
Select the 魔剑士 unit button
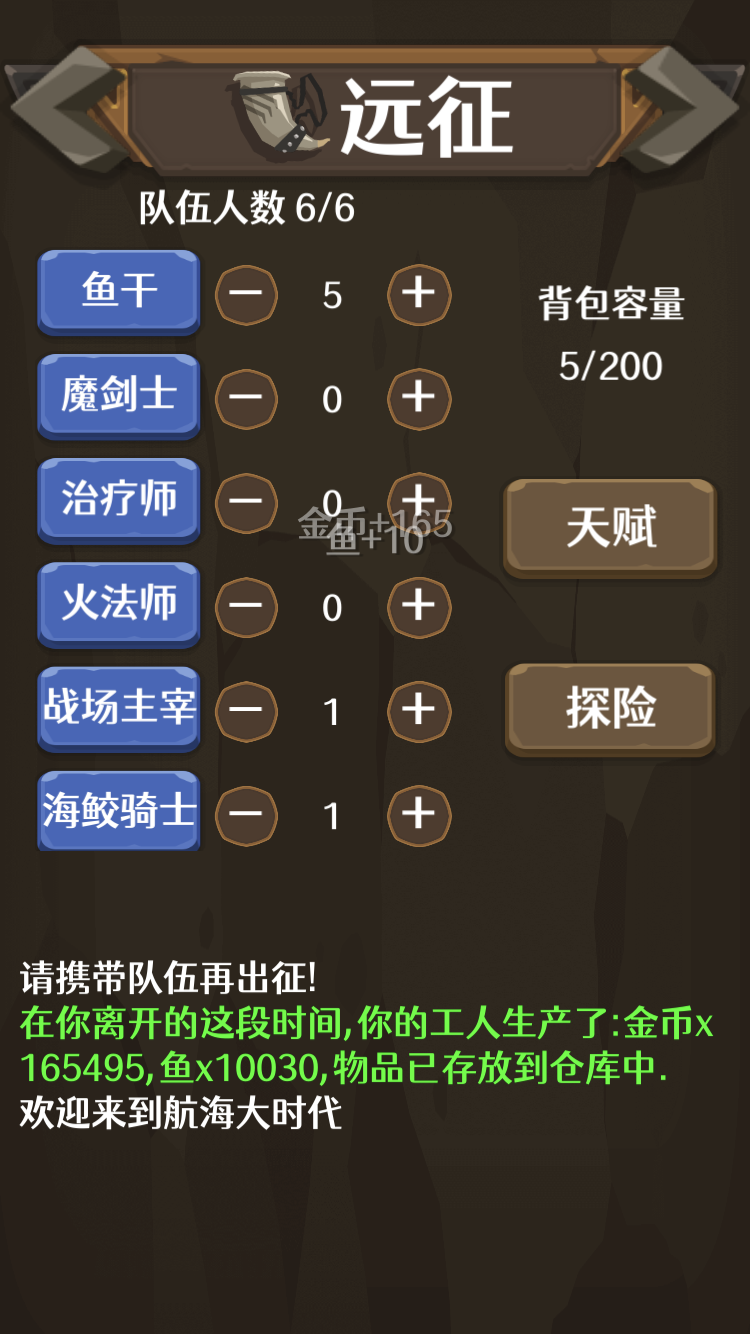tap(119, 396)
